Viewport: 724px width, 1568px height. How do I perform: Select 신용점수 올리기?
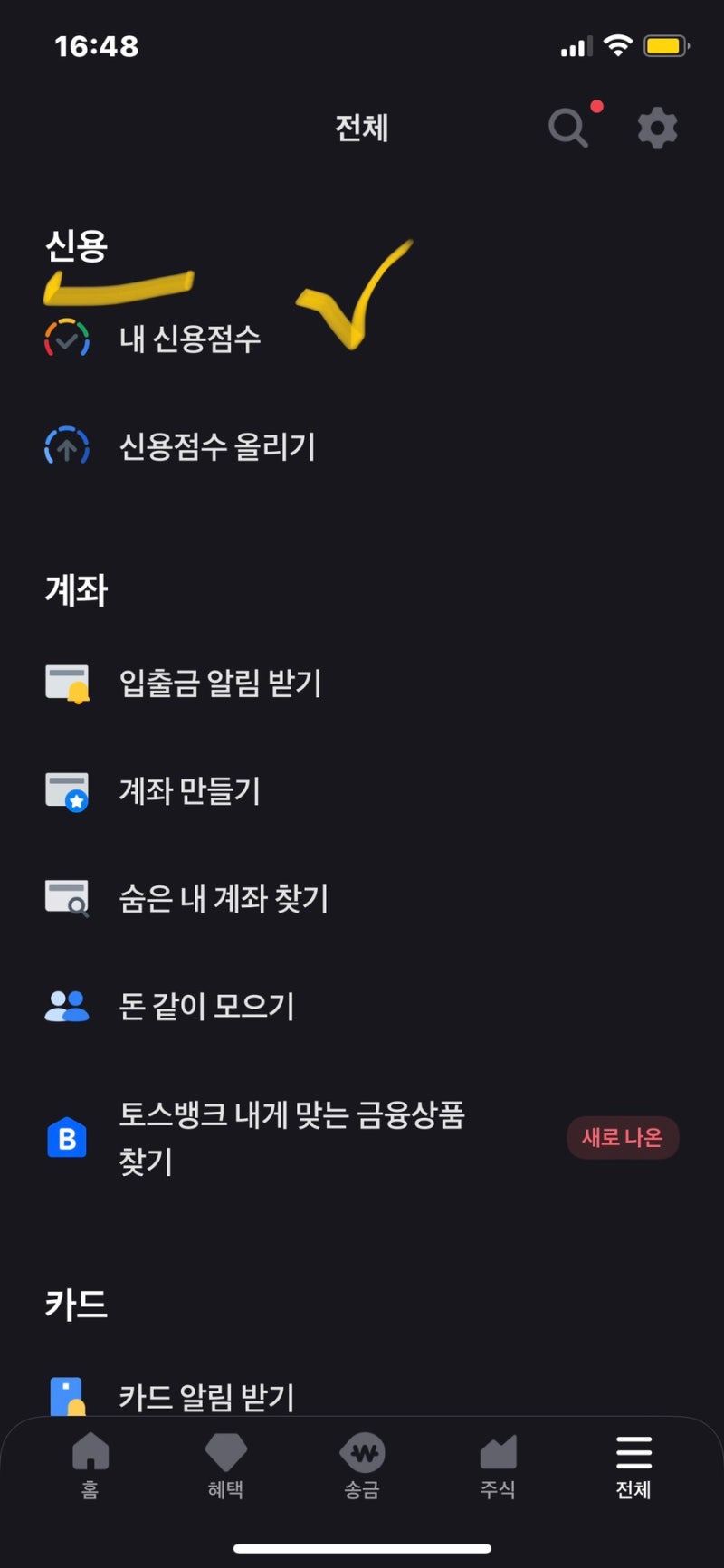click(x=362, y=446)
